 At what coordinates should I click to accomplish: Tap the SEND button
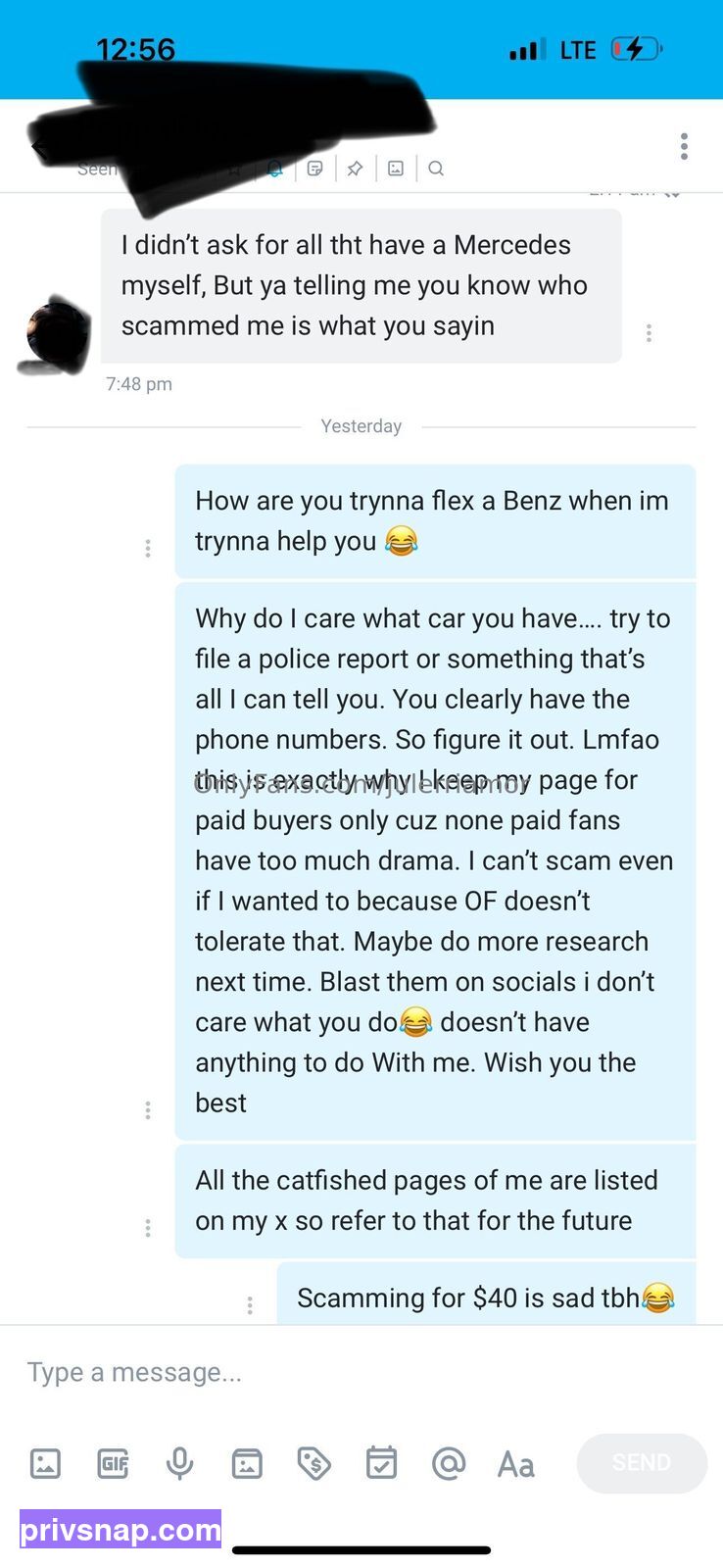pyautogui.click(x=642, y=1463)
